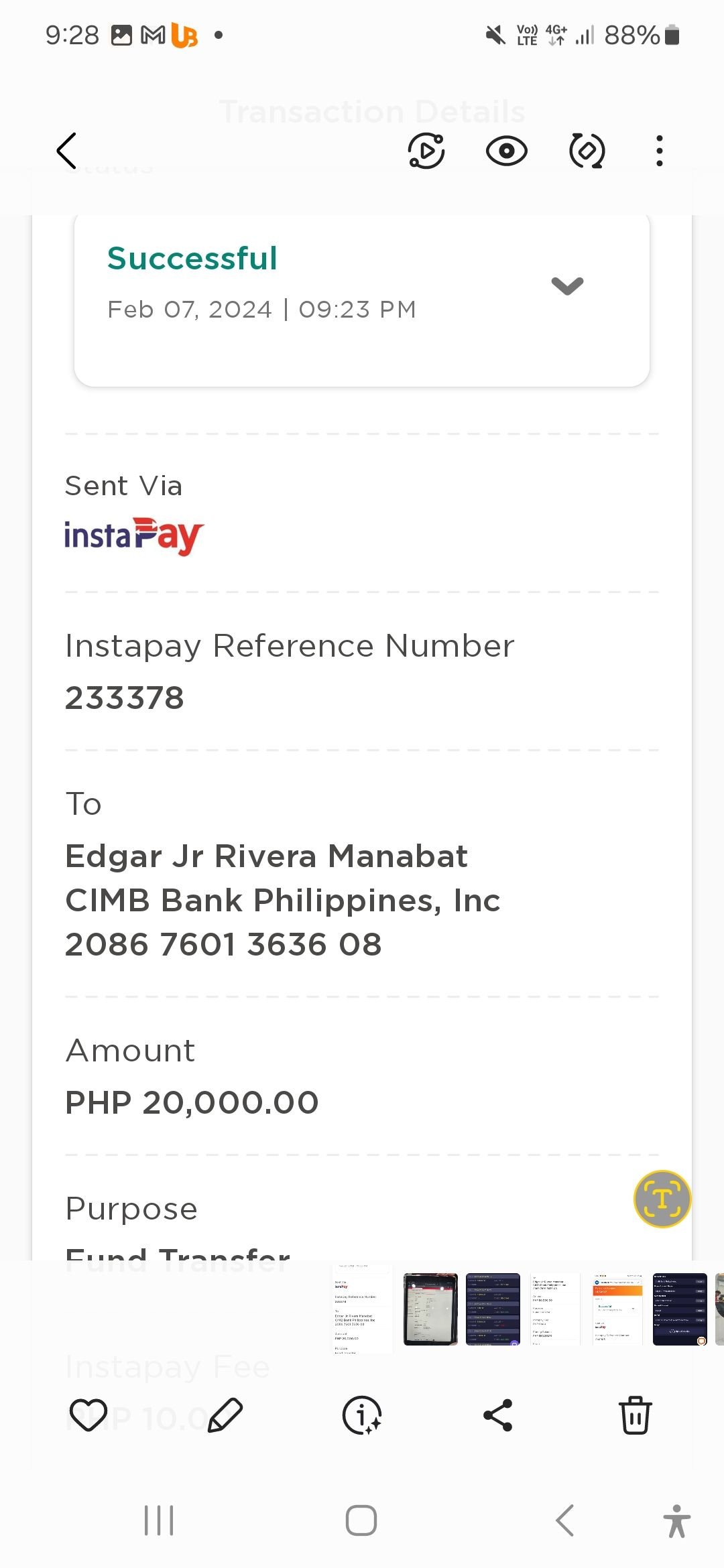Tap the yellow text extraction button
Image resolution: width=724 pixels, height=1568 pixels.
click(x=662, y=1199)
